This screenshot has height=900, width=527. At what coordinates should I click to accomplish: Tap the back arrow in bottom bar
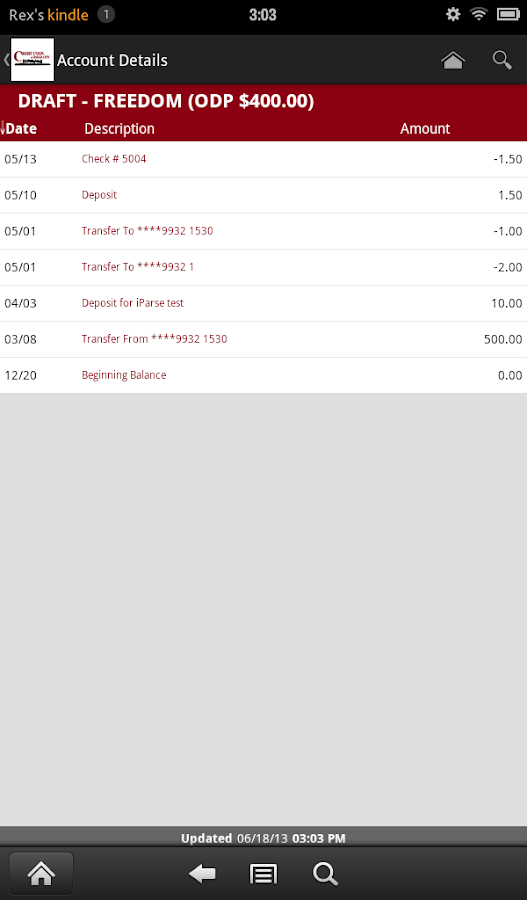point(202,874)
